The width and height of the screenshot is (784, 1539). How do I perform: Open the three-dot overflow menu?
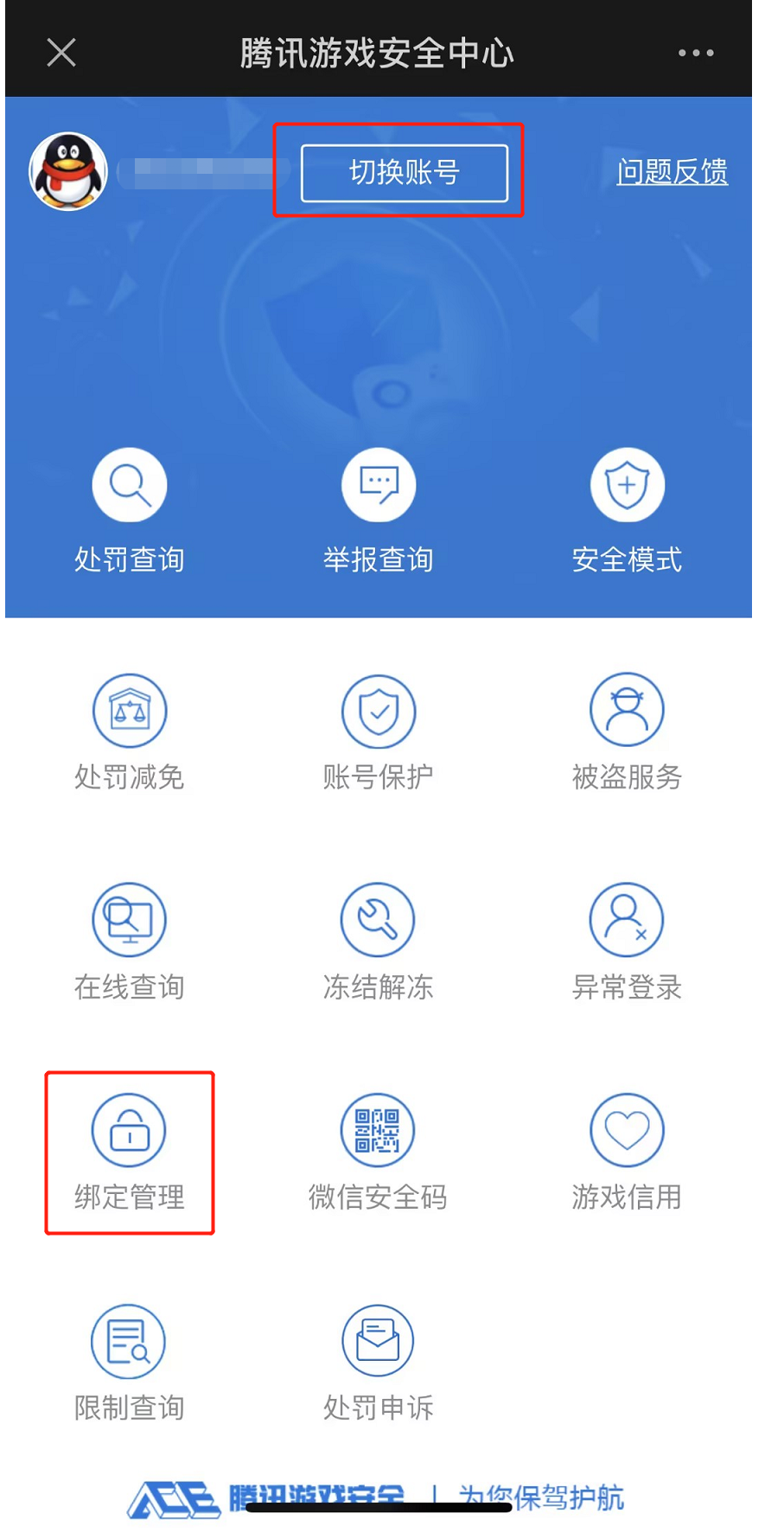pos(696,53)
